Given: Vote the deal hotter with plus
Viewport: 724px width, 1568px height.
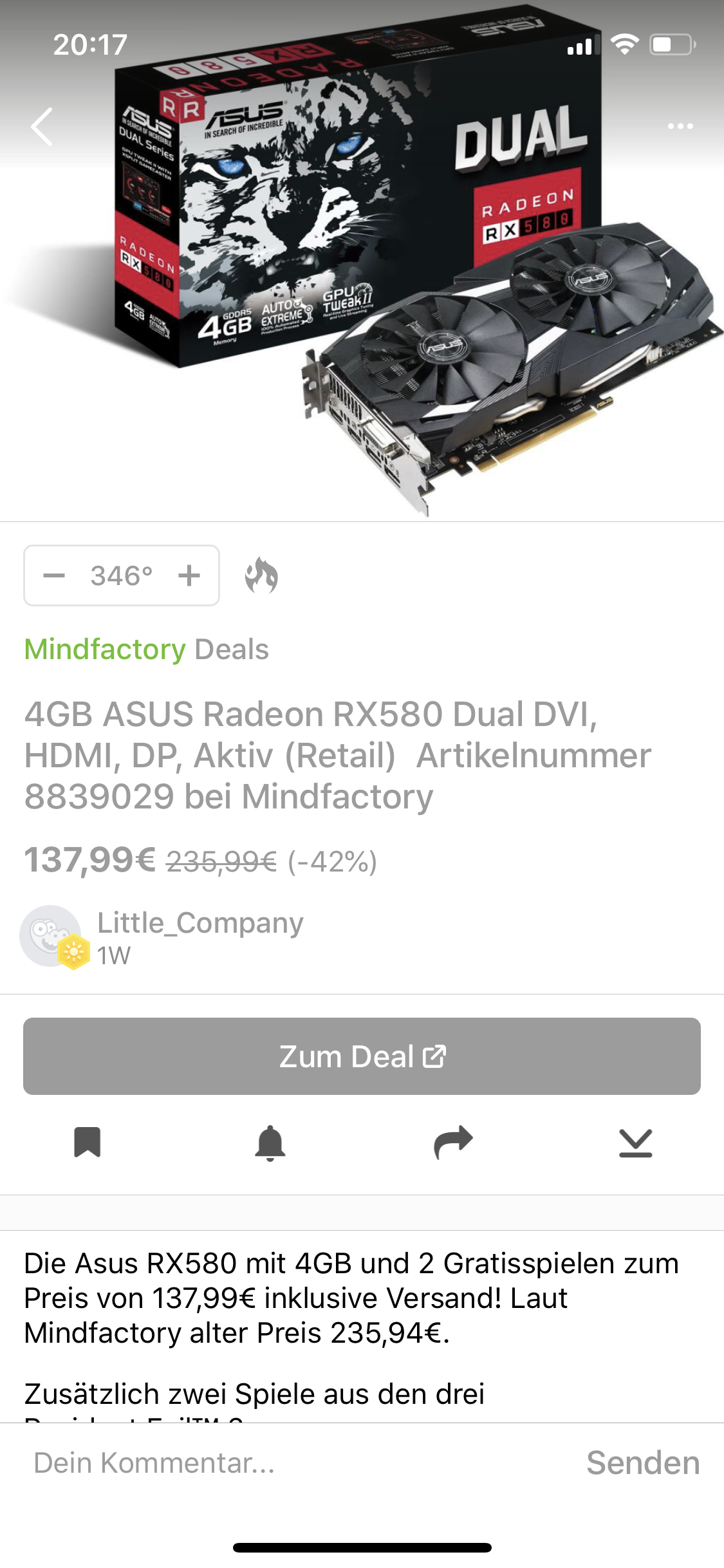Looking at the screenshot, I should click(189, 575).
